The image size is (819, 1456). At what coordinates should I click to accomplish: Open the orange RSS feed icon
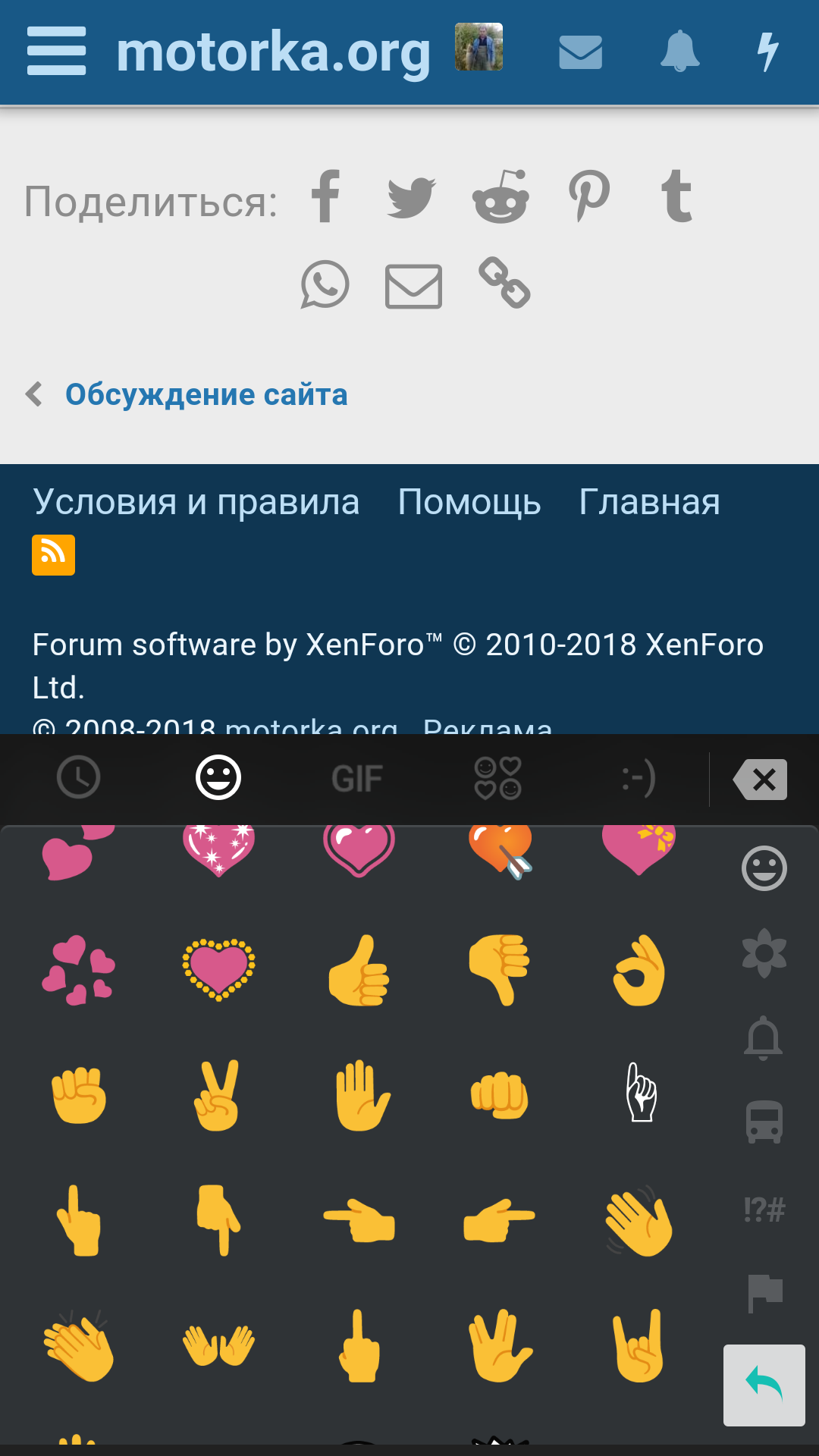pos(53,555)
